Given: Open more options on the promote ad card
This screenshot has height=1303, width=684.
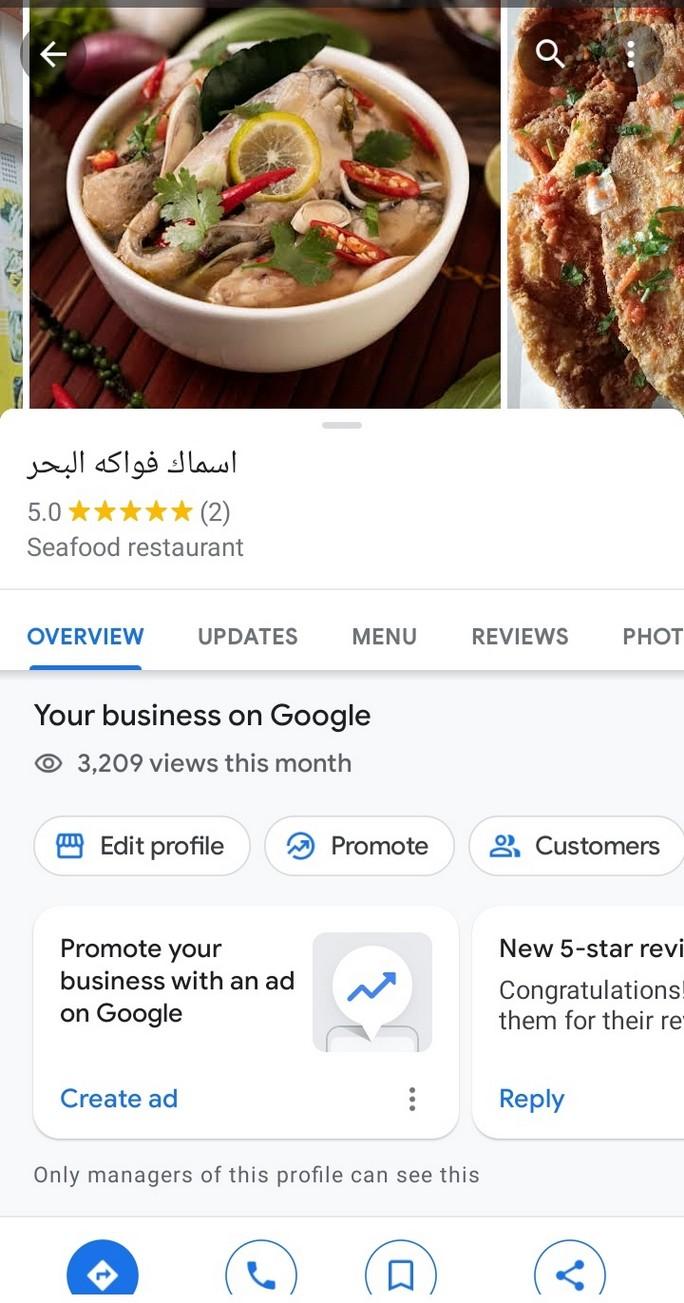Looking at the screenshot, I should [x=412, y=1099].
